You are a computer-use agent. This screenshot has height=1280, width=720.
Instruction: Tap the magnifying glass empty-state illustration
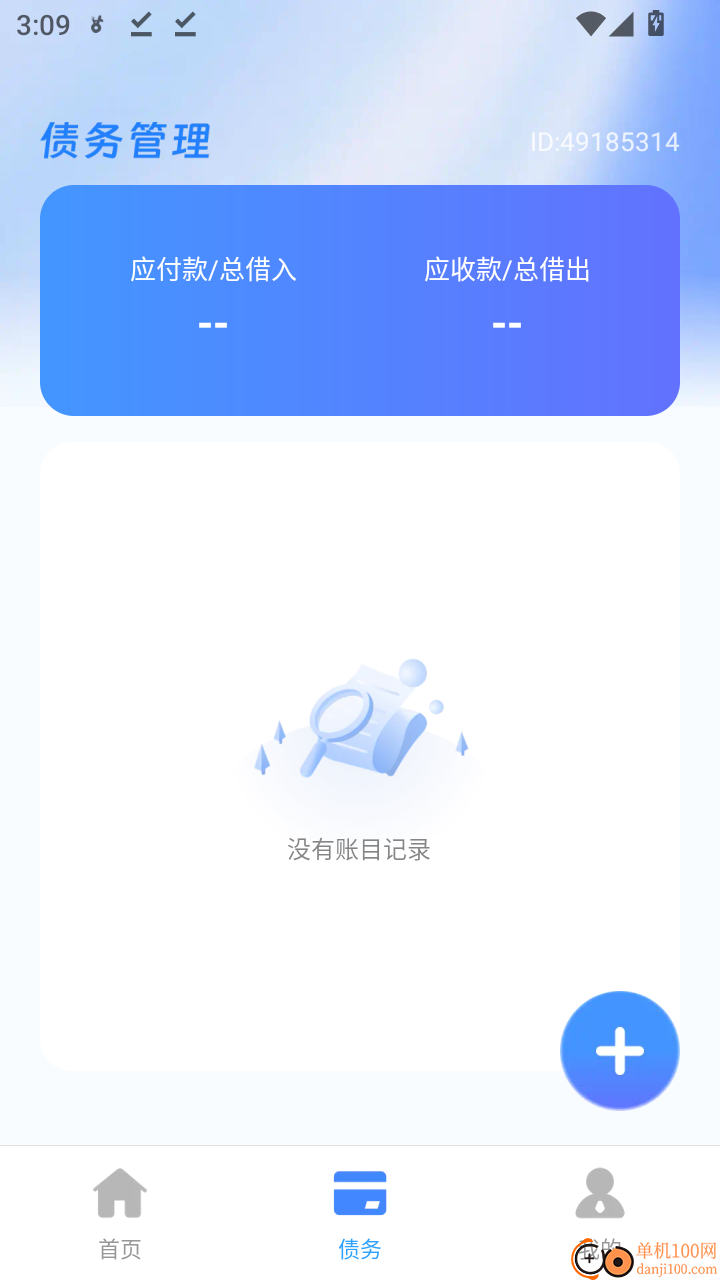360,720
